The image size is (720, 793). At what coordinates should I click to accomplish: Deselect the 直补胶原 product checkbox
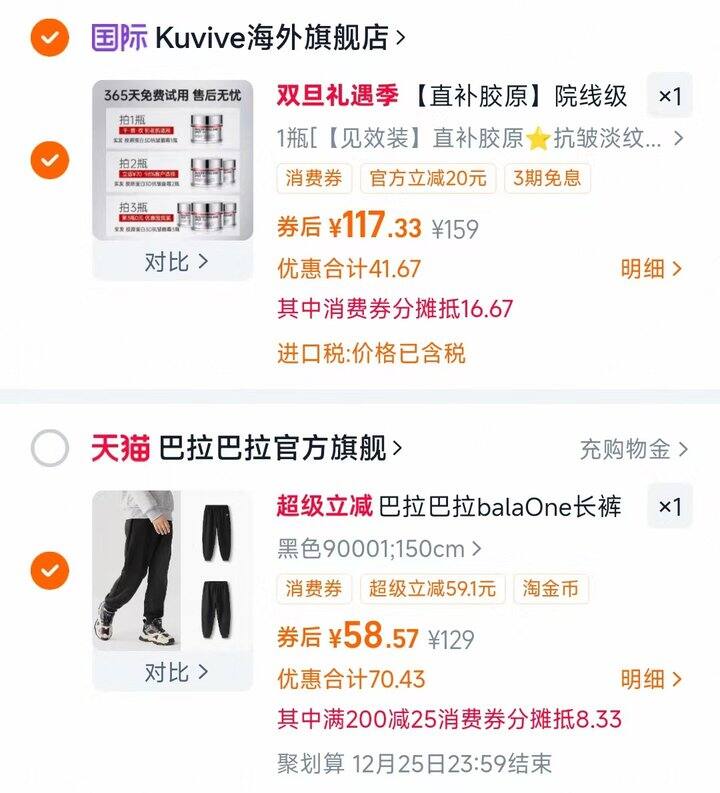click(x=49, y=159)
